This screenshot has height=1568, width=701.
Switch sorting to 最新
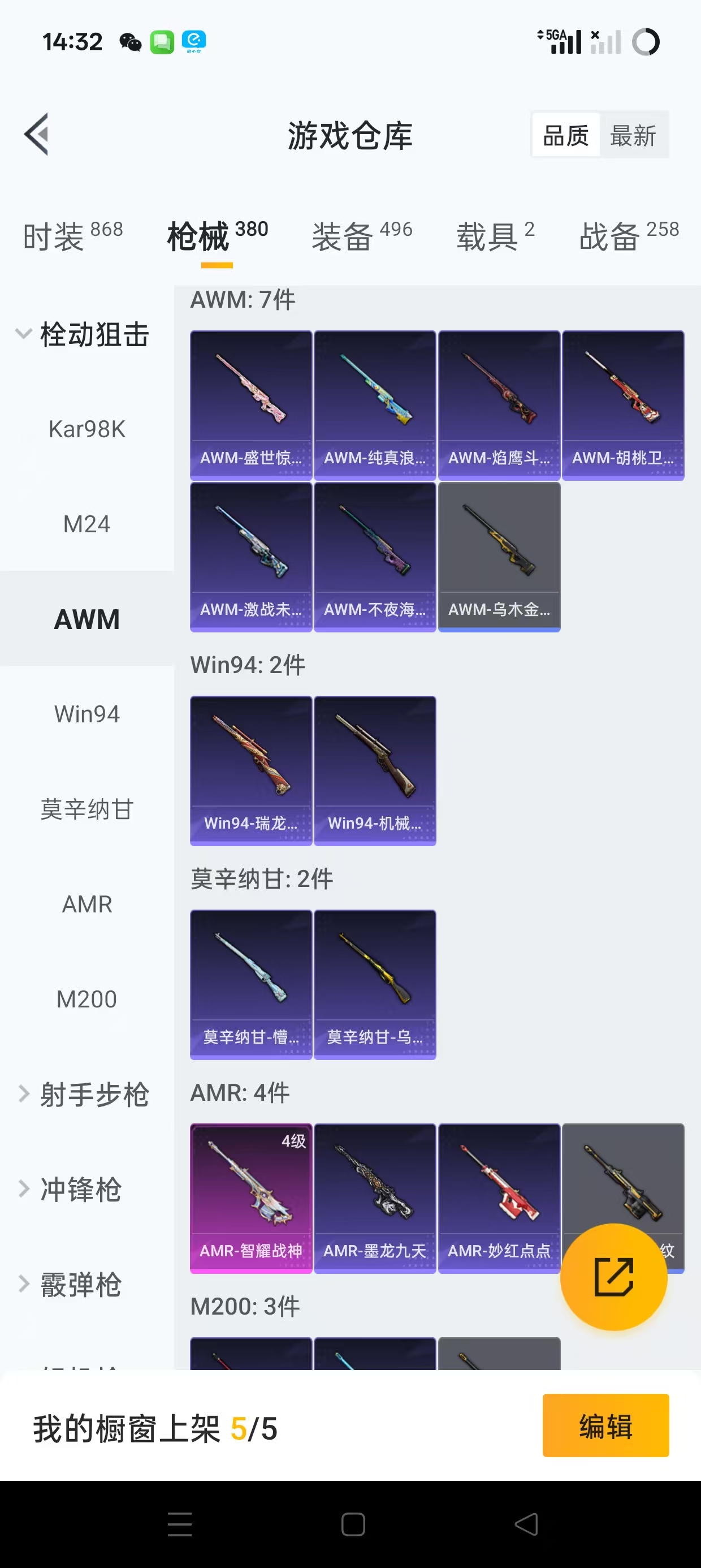coord(633,135)
